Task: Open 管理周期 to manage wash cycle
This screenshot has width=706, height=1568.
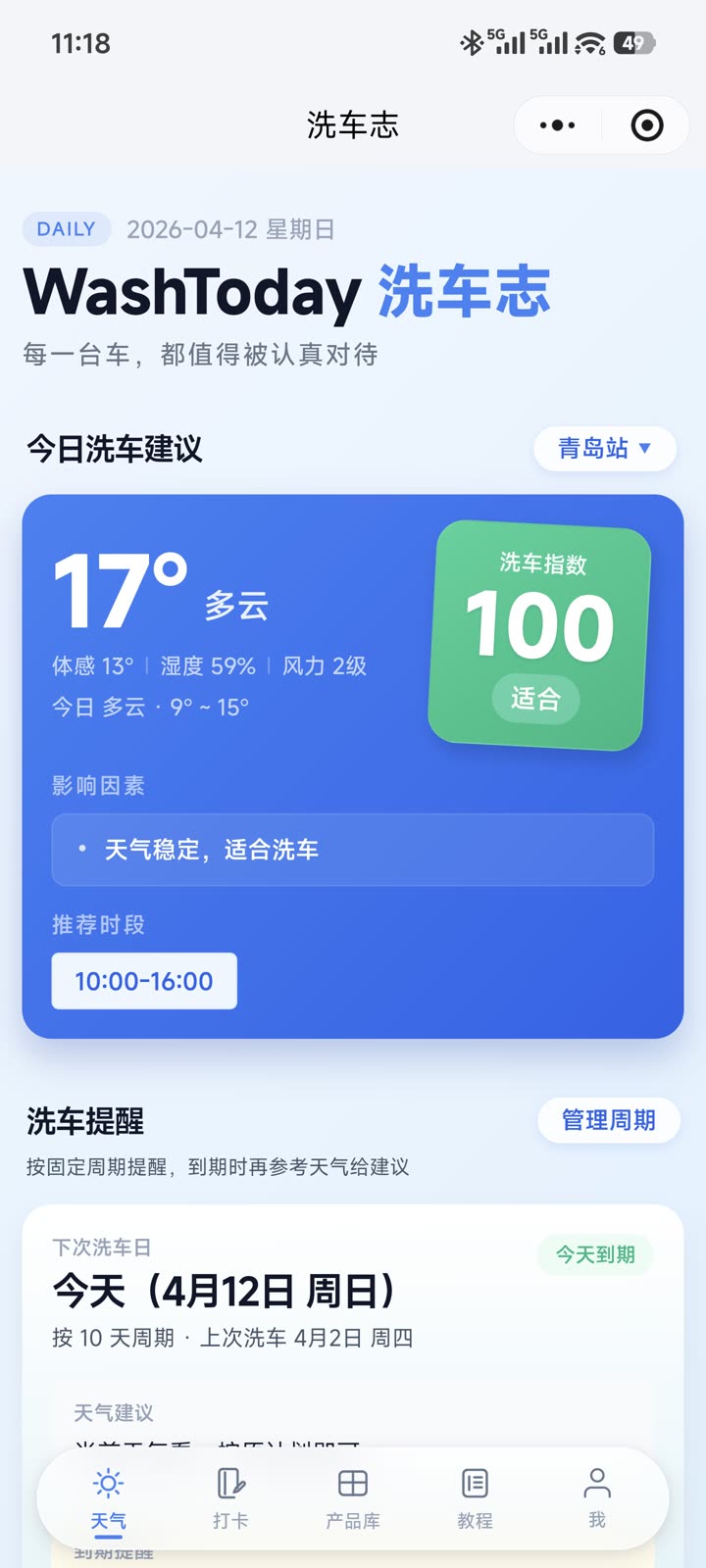Action: pos(609,1120)
